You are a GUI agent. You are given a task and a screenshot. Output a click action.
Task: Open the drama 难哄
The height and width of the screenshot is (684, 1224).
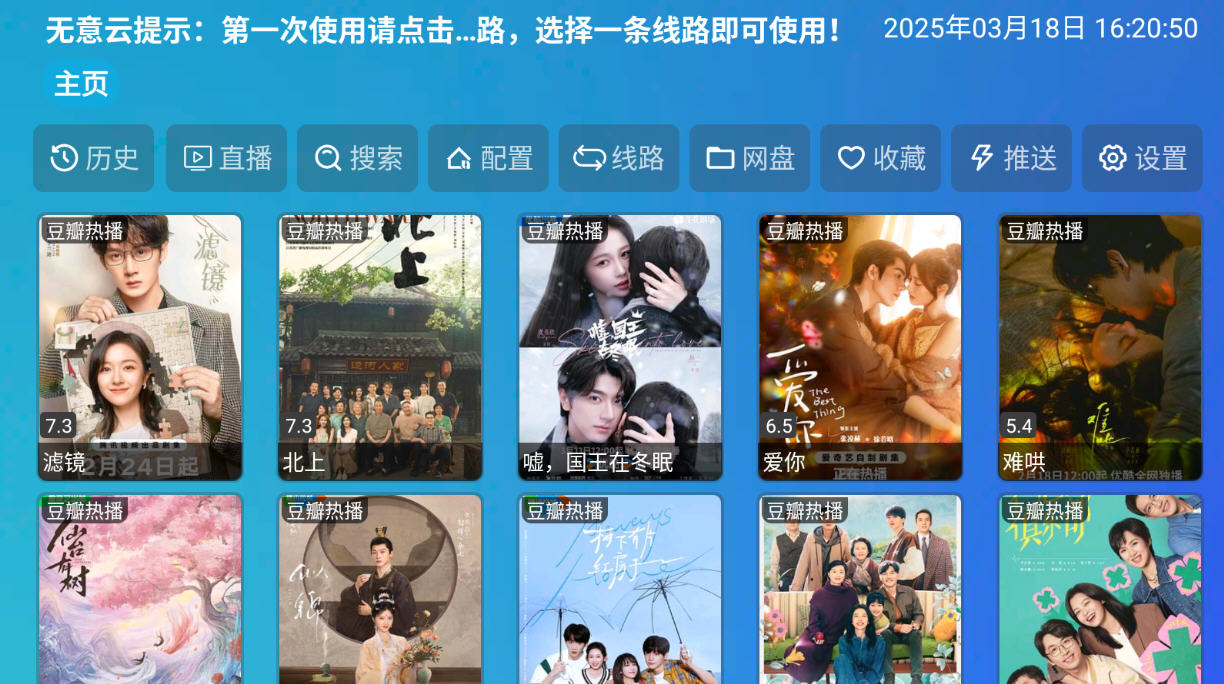pyautogui.click(x=1100, y=347)
